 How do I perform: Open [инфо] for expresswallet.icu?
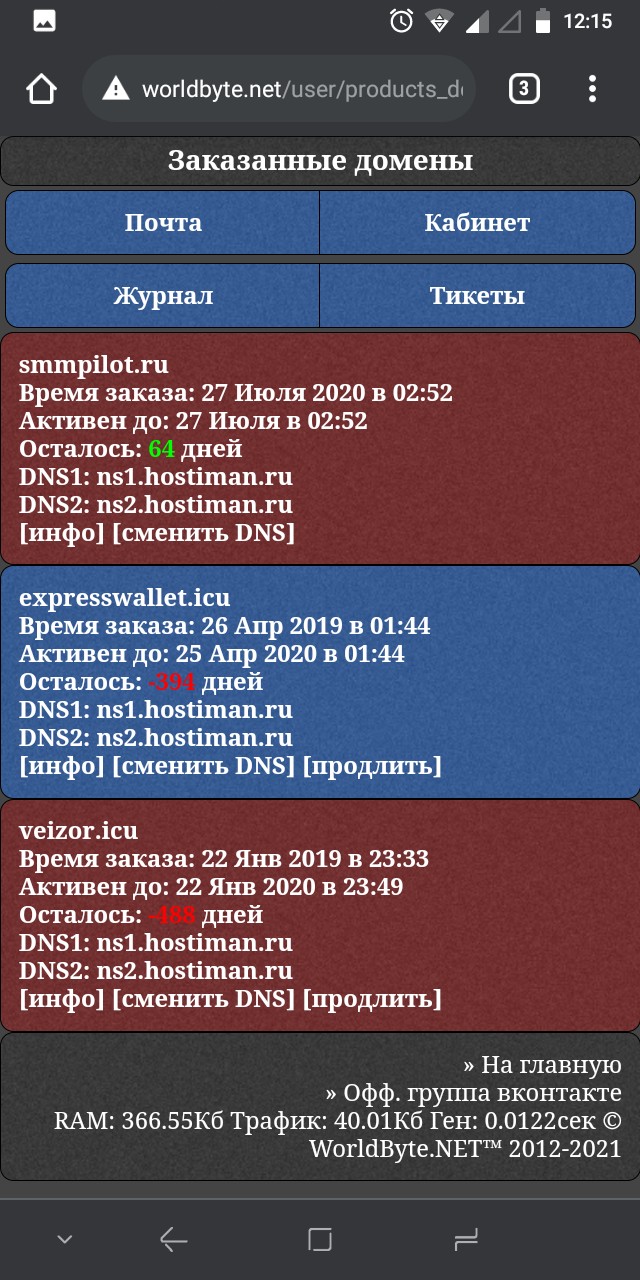(x=62, y=766)
